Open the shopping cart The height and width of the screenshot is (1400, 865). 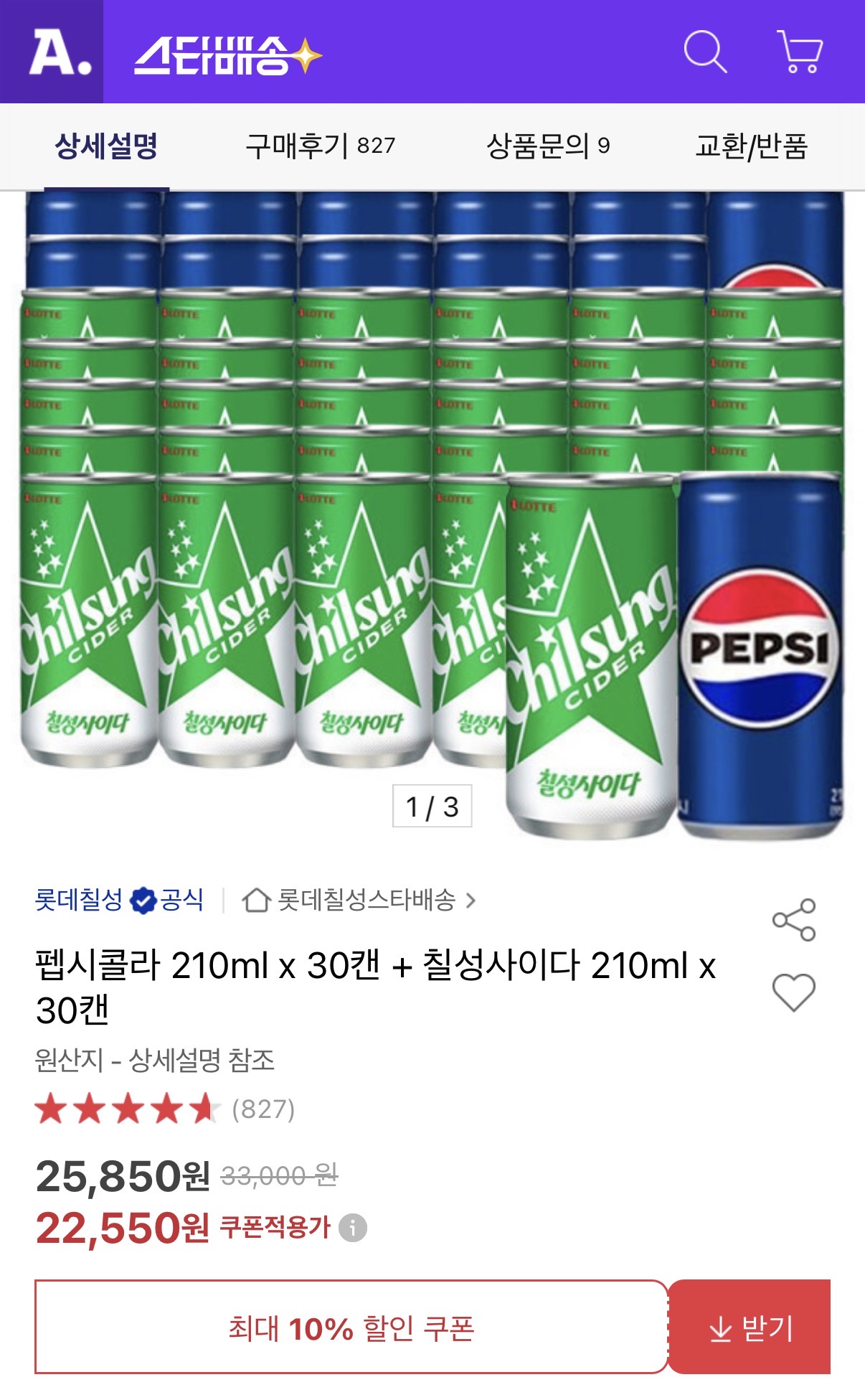pos(800,52)
